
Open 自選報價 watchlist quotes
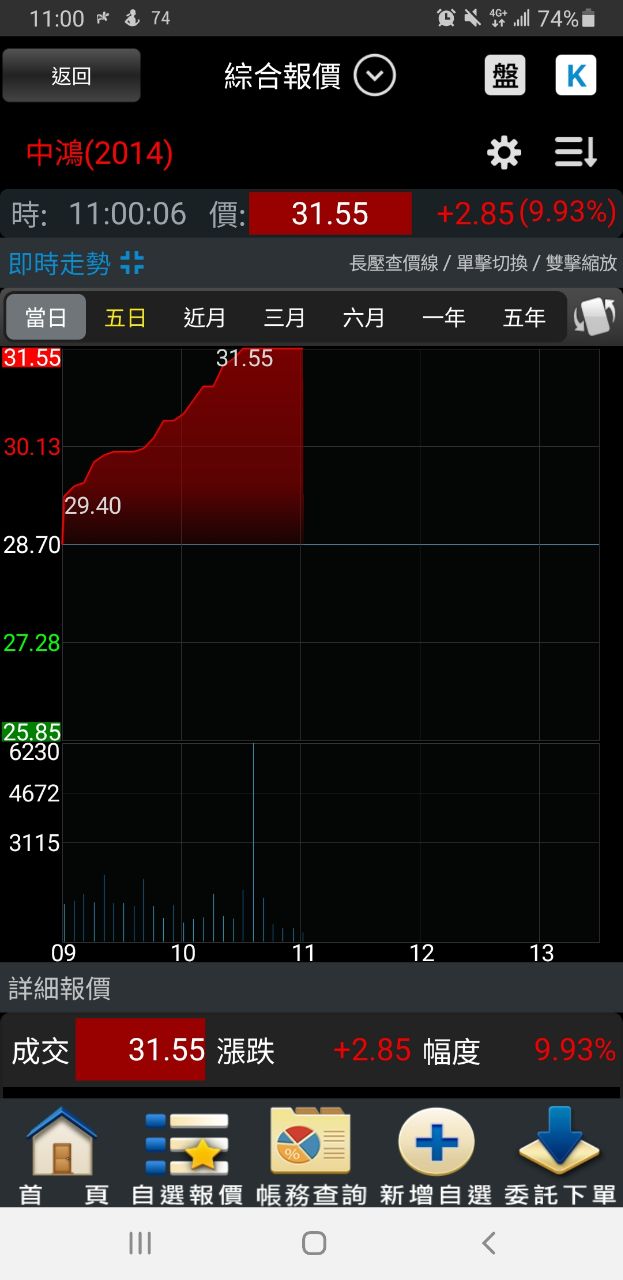[x=187, y=1155]
